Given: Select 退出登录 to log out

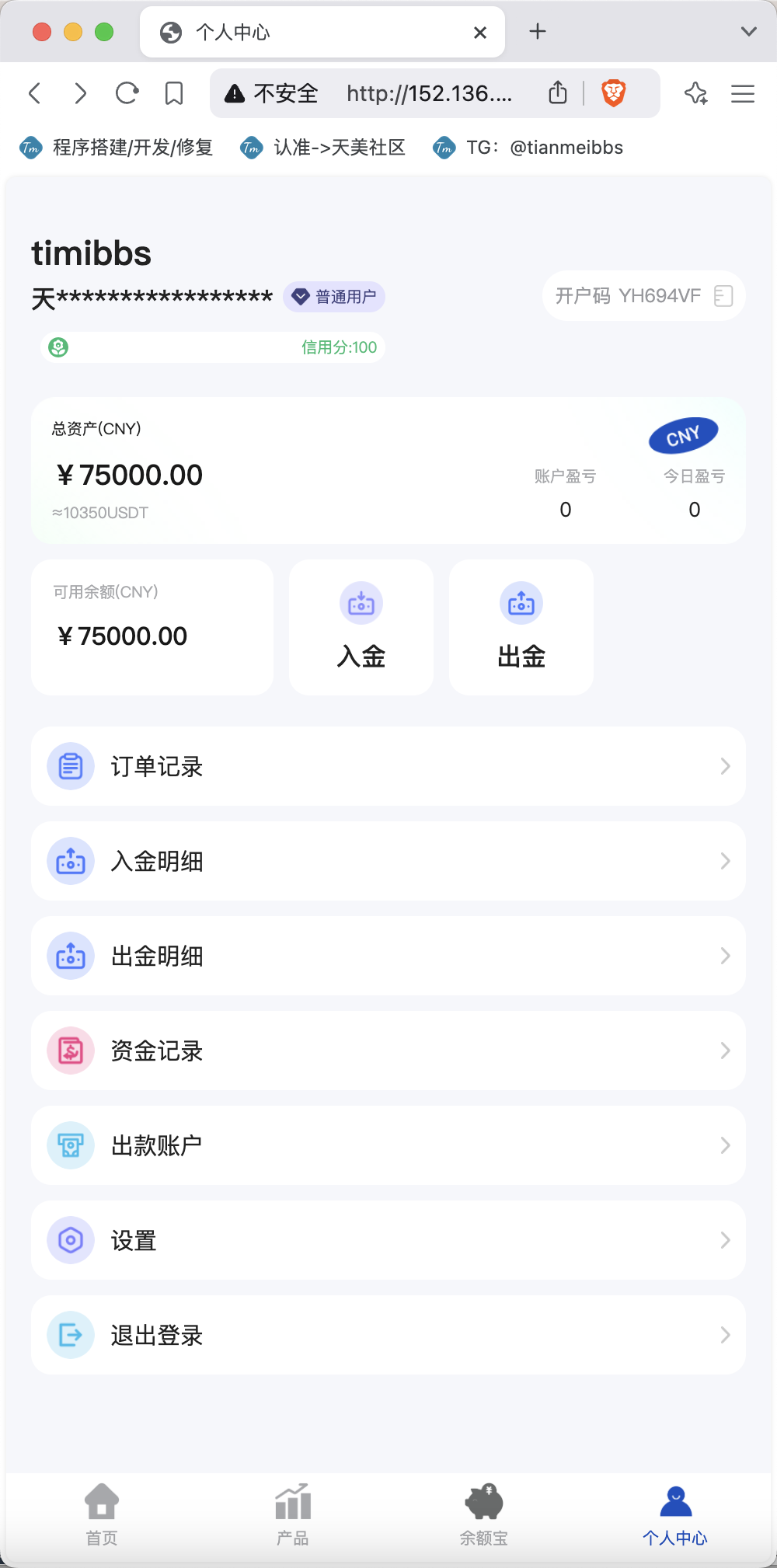Looking at the screenshot, I should 388,1335.
